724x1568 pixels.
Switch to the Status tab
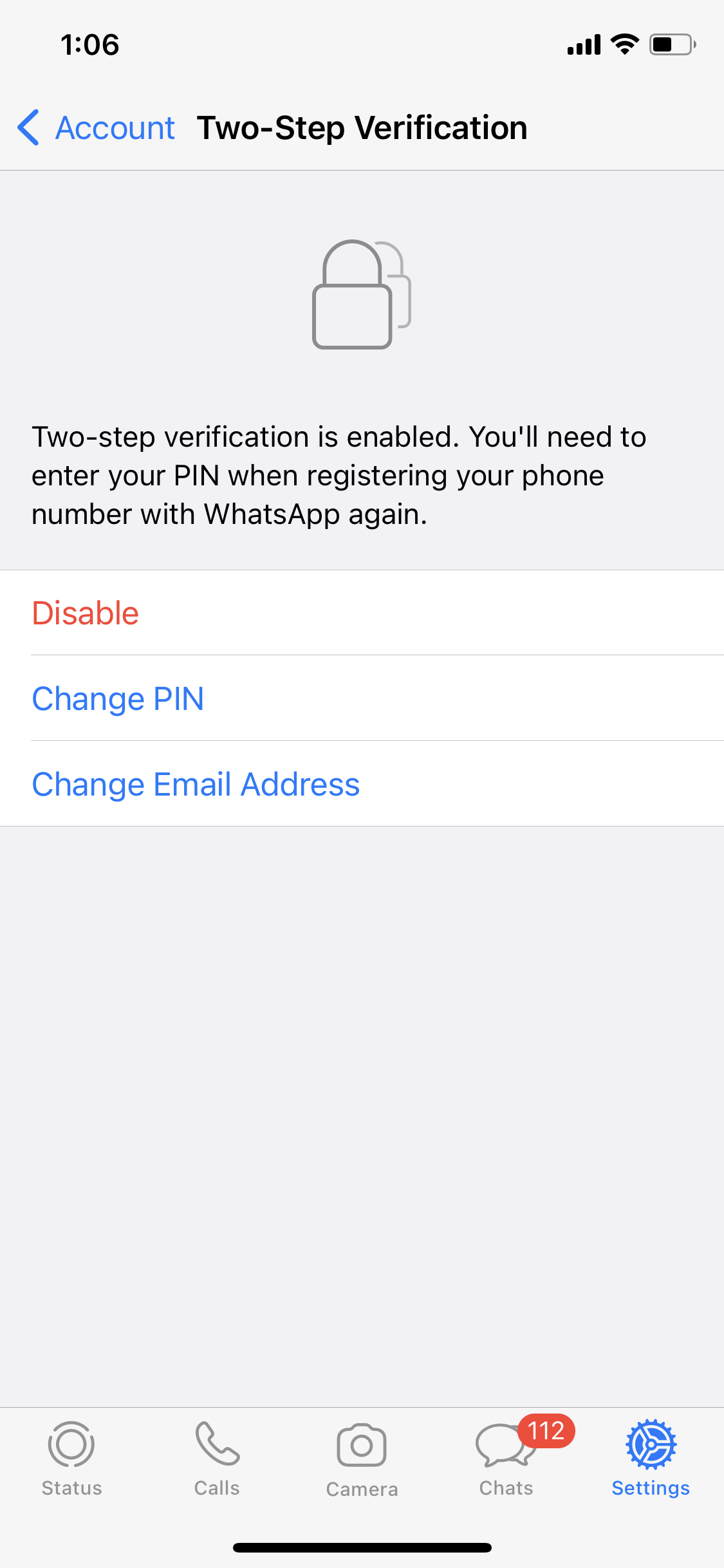click(71, 1459)
